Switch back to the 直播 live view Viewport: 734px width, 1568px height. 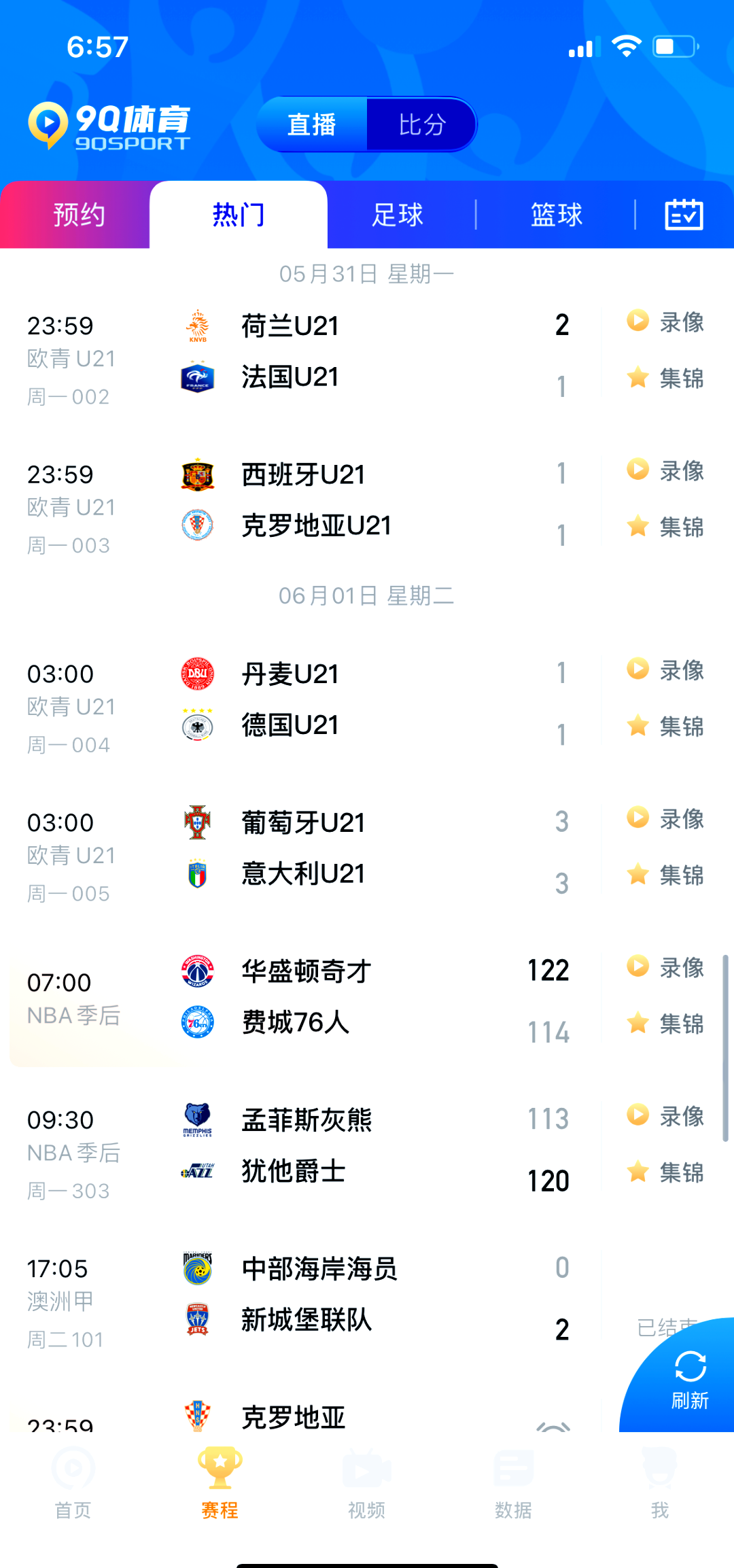coord(311,124)
